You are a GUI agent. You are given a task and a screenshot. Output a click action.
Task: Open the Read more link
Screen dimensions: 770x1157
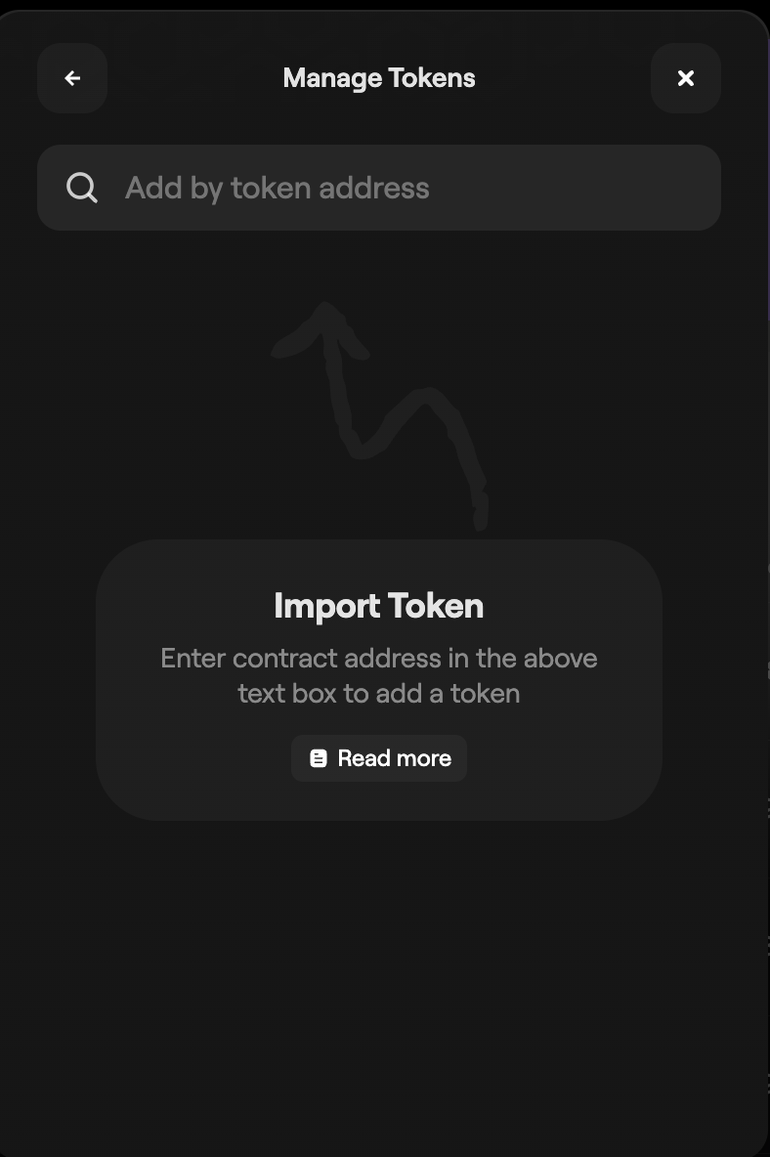coord(379,758)
